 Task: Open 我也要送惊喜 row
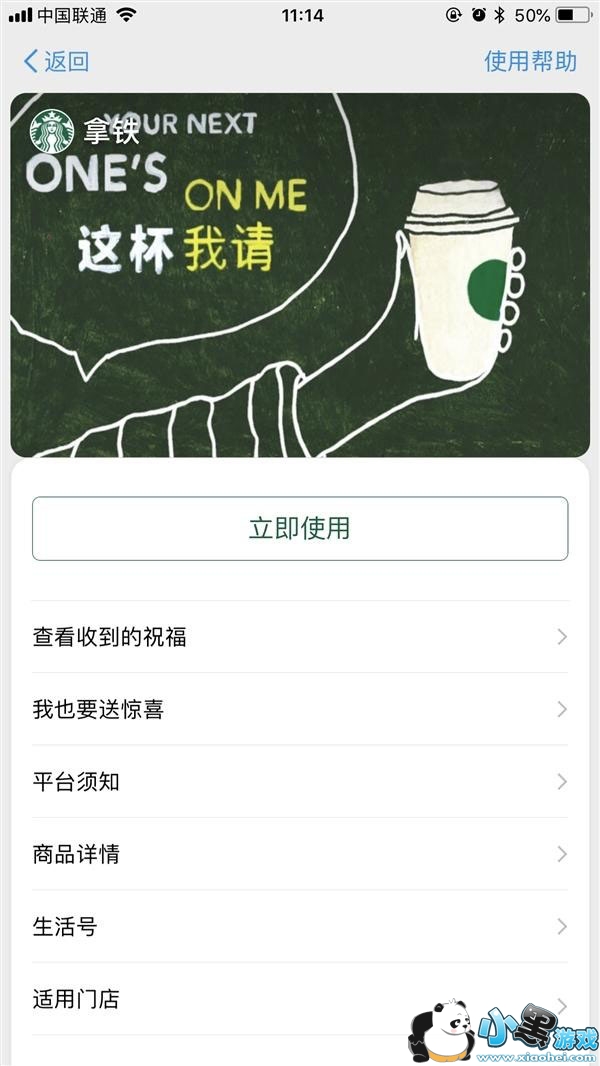pyautogui.click(x=300, y=709)
